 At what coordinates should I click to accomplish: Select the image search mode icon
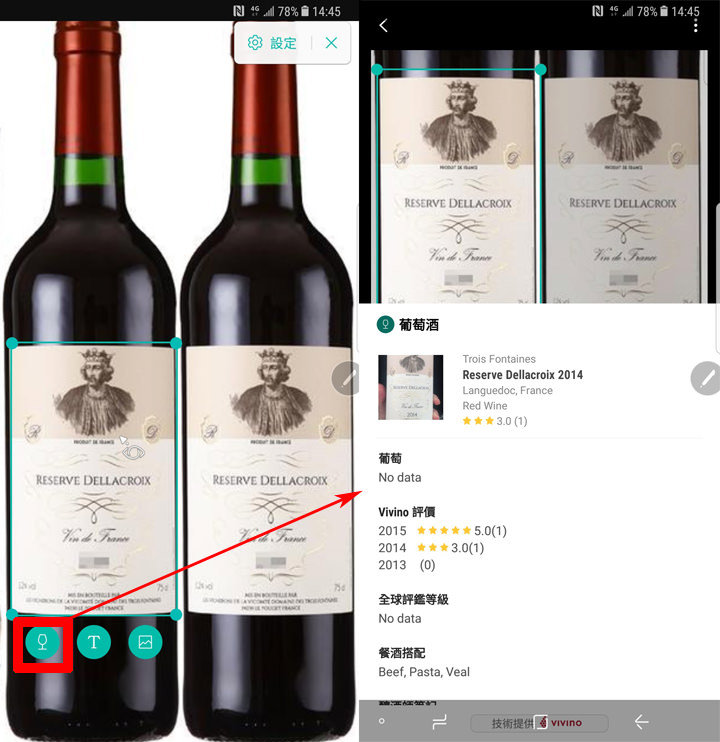(145, 643)
